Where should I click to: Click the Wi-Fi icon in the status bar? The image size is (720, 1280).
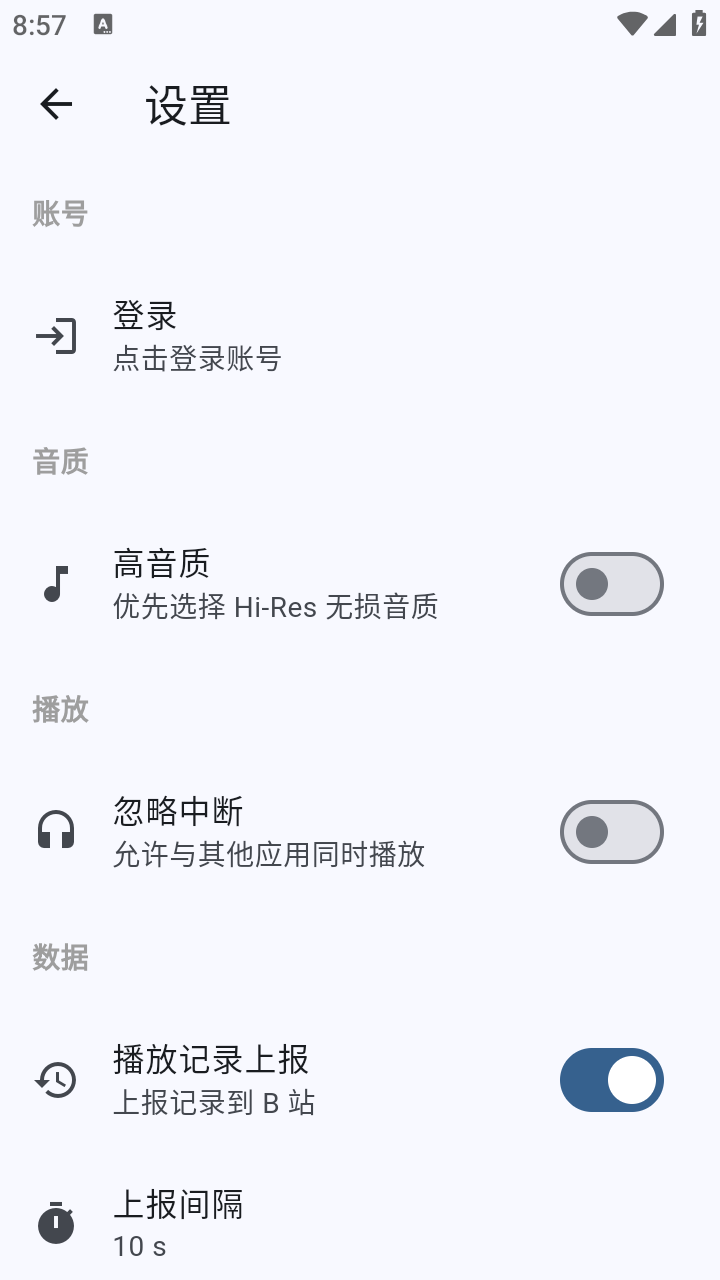pyautogui.click(x=632, y=24)
